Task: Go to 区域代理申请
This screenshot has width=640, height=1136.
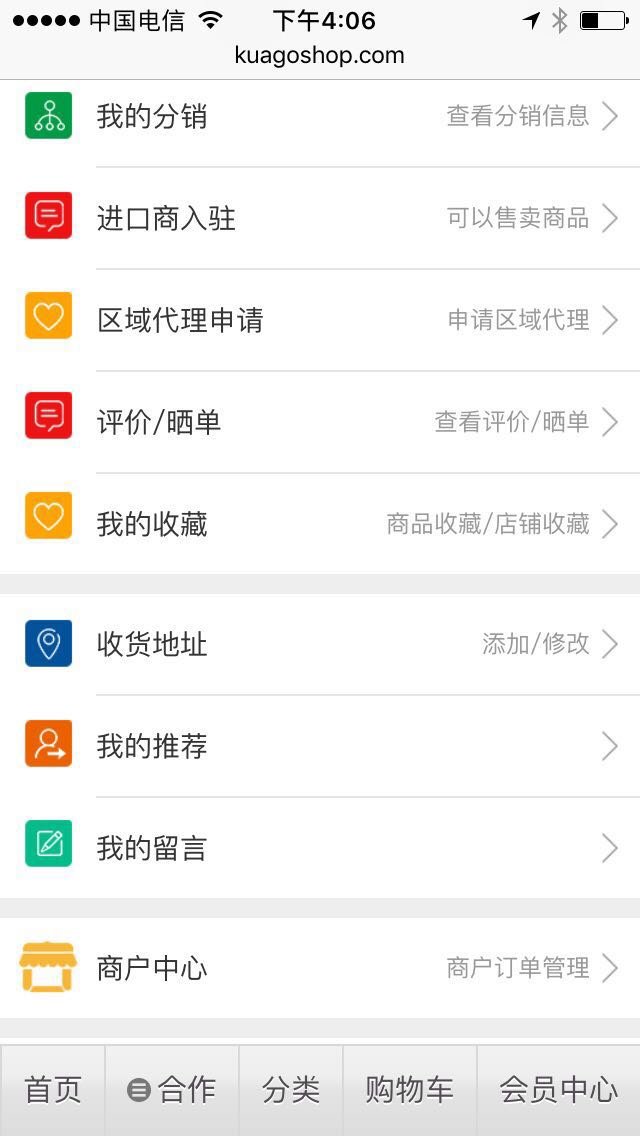Action: [x=320, y=320]
